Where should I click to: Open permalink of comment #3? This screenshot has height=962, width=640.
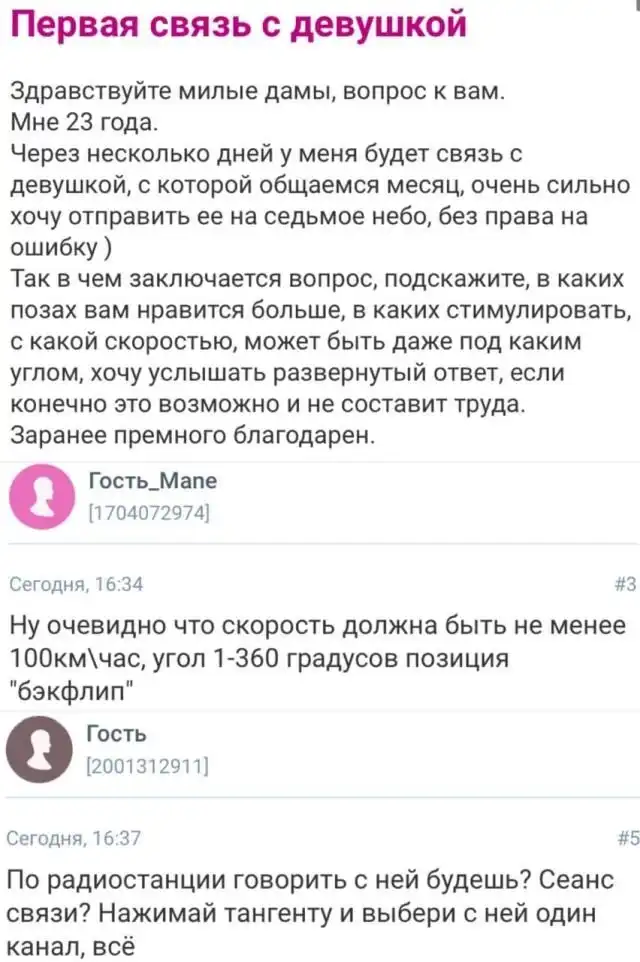click(x=627, y=587)
